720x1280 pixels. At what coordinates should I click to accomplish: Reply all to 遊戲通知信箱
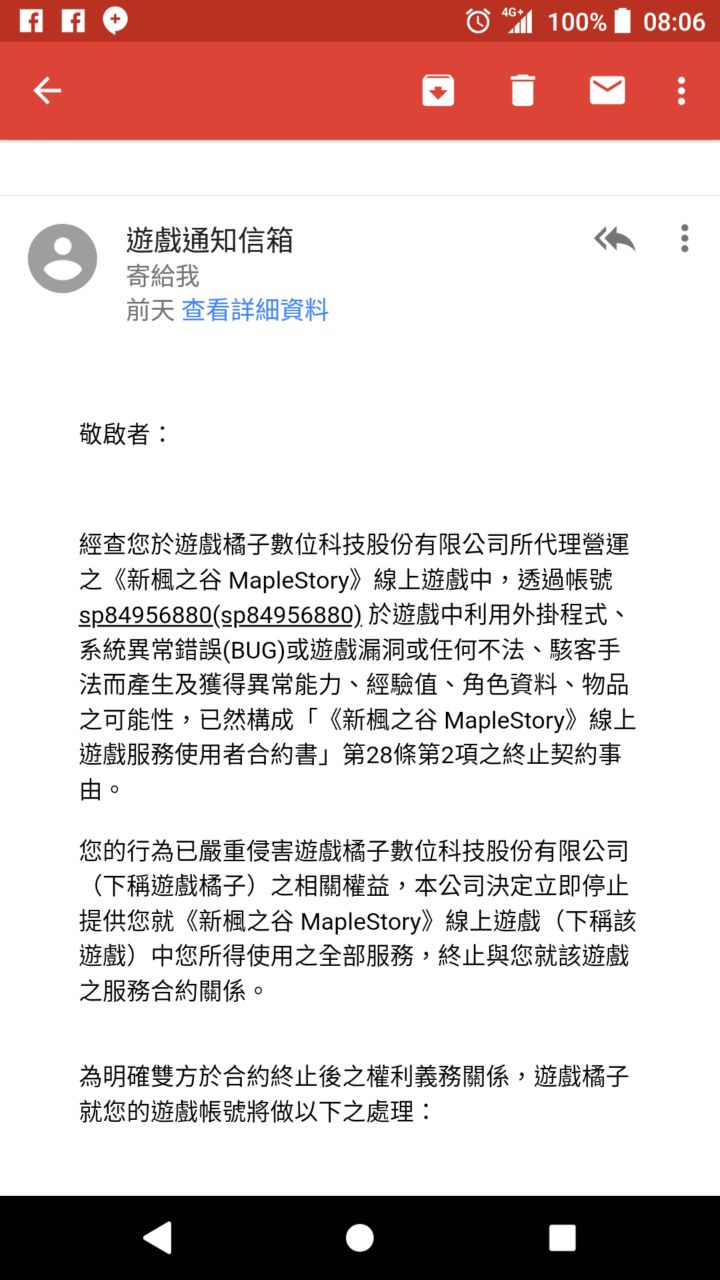(614, 239)
